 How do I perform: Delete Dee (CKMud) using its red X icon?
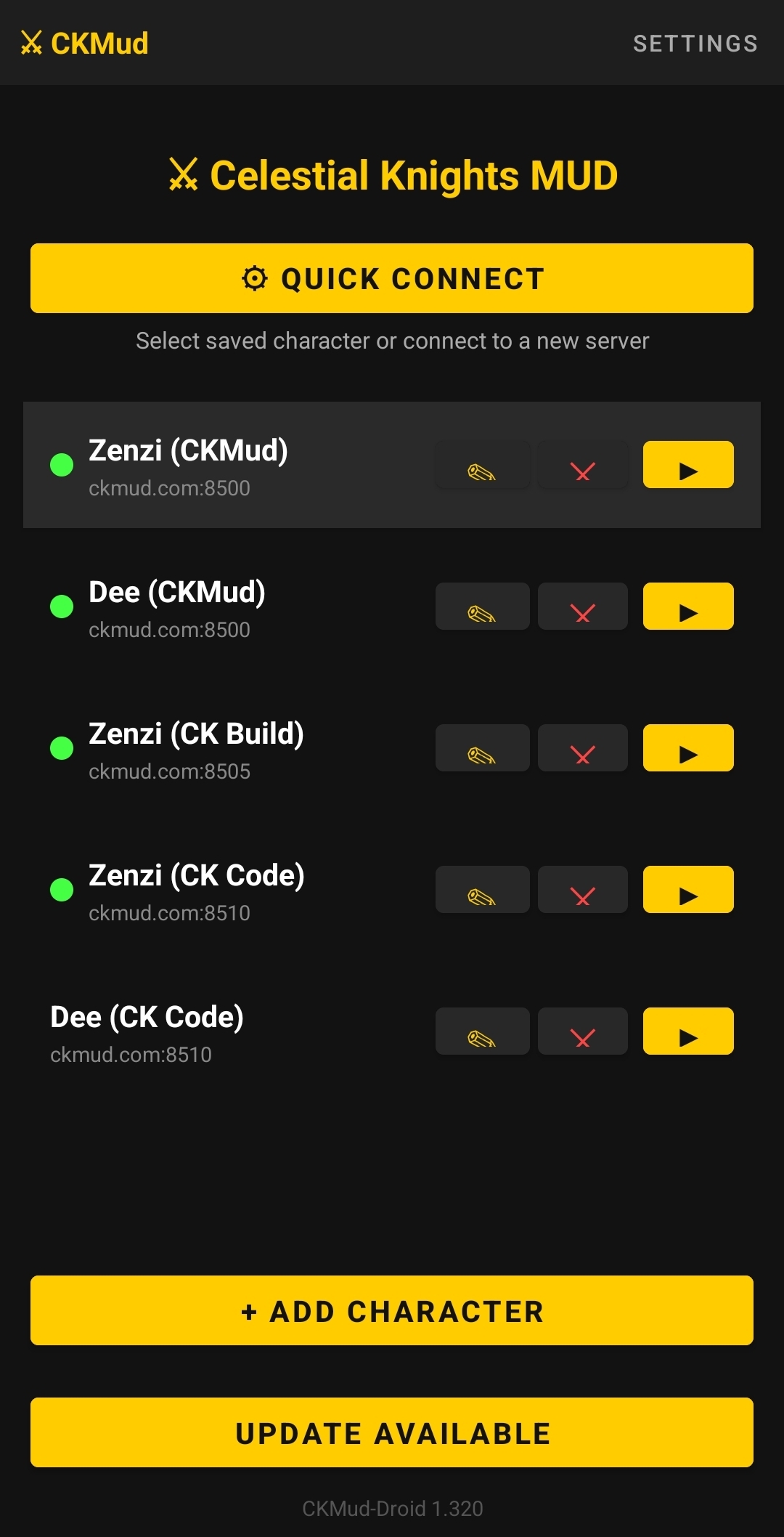(582, 606)
